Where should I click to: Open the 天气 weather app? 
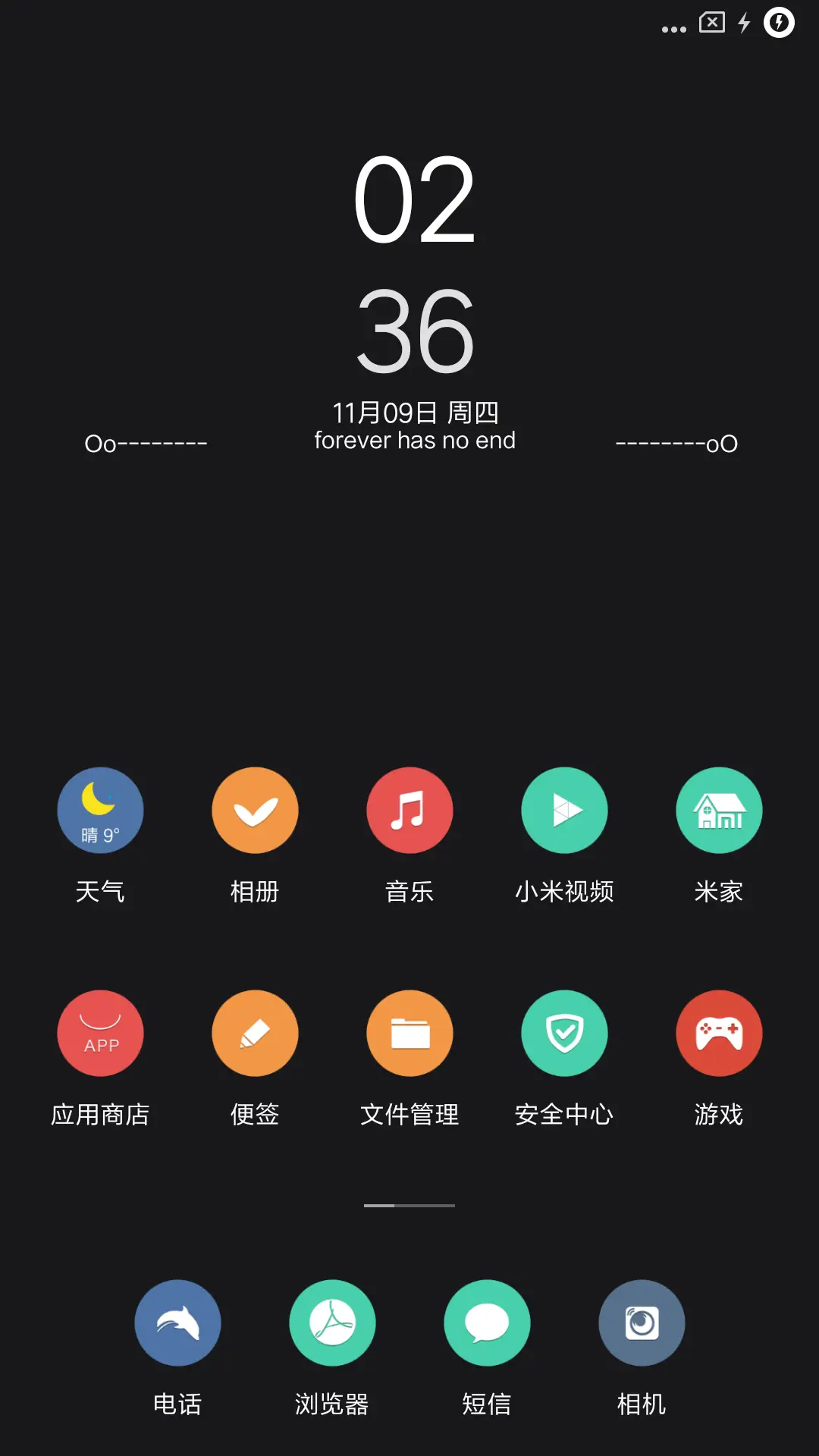100,810
